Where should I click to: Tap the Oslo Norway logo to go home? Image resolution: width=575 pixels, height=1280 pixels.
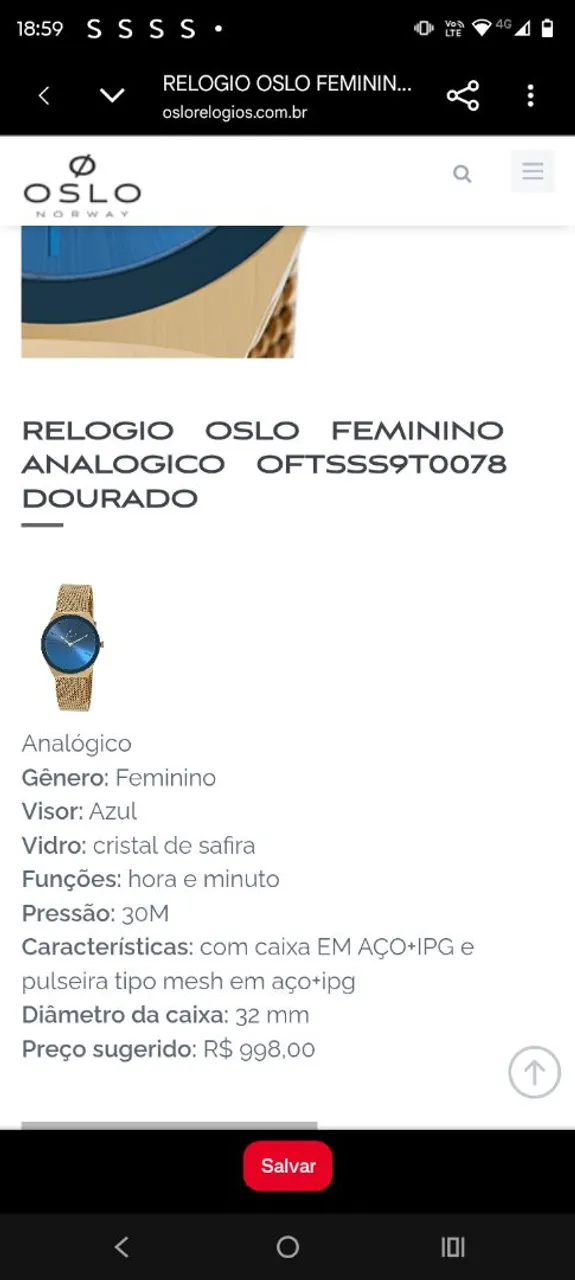82,186
